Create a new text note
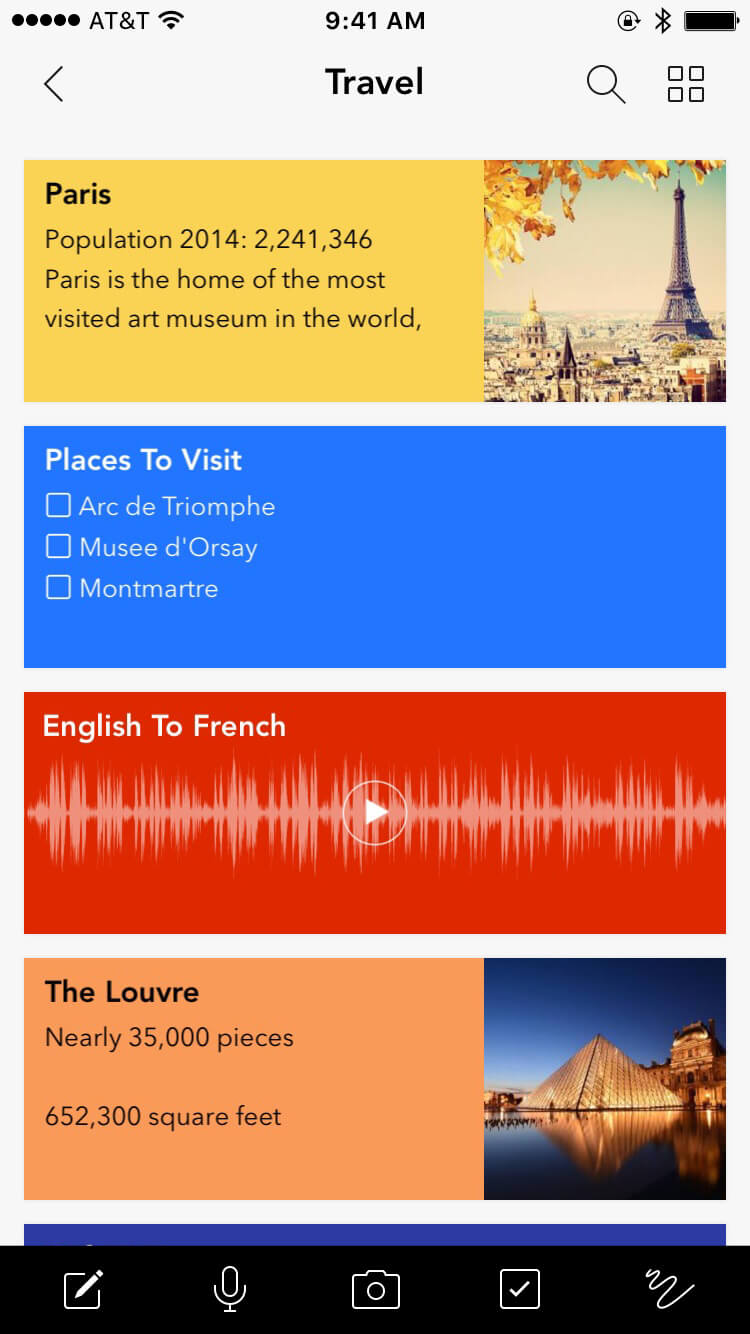 (x=83, y=1289)
